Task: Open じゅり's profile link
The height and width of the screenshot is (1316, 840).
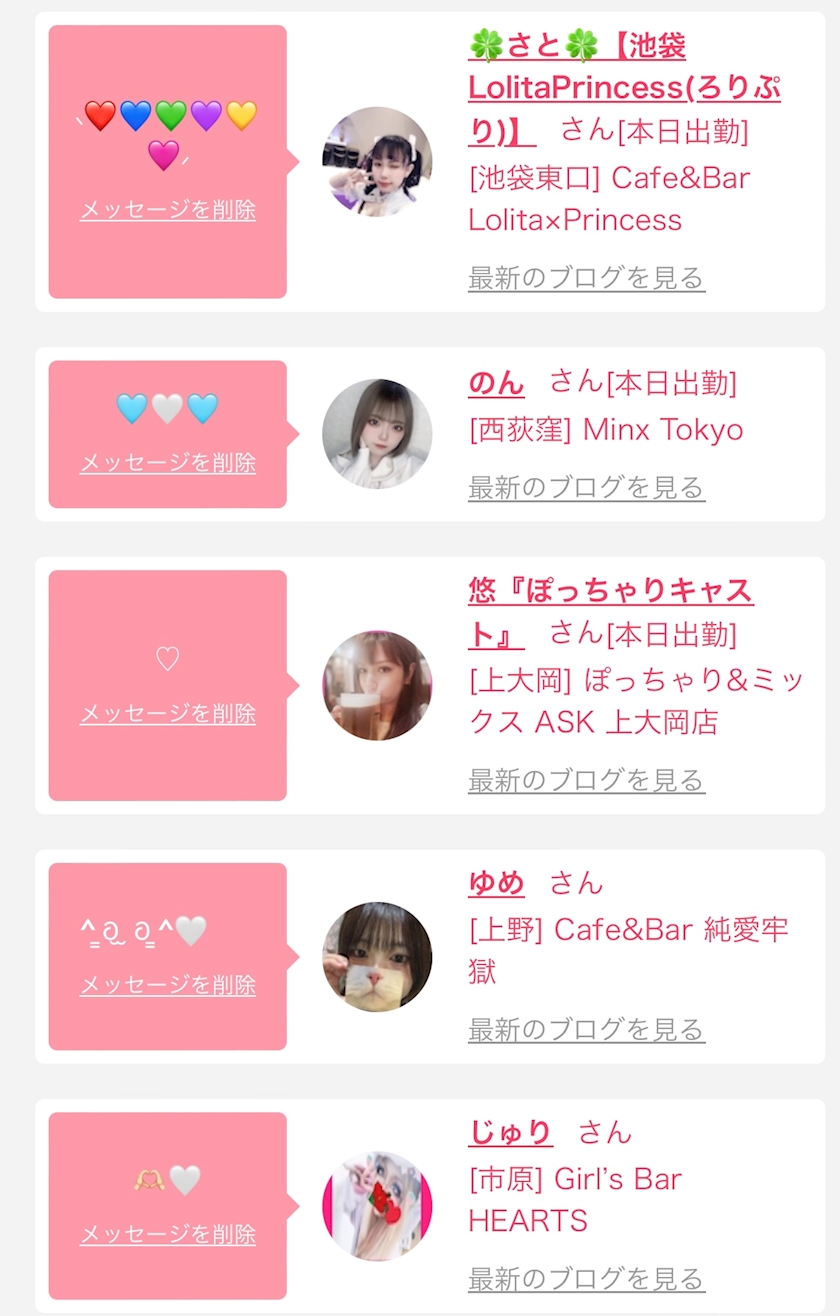Action: pos(510,1132)
